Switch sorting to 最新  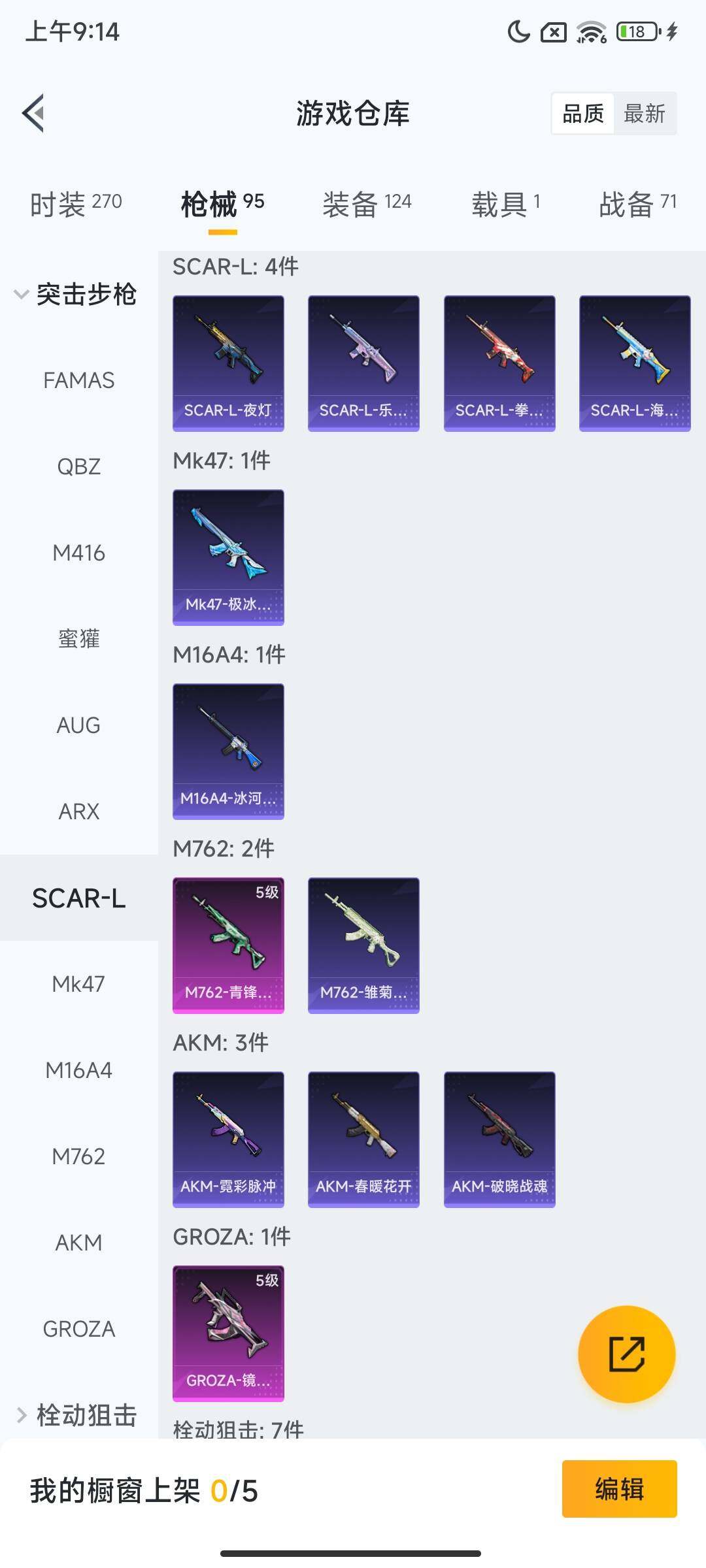(x=645, y=113)
